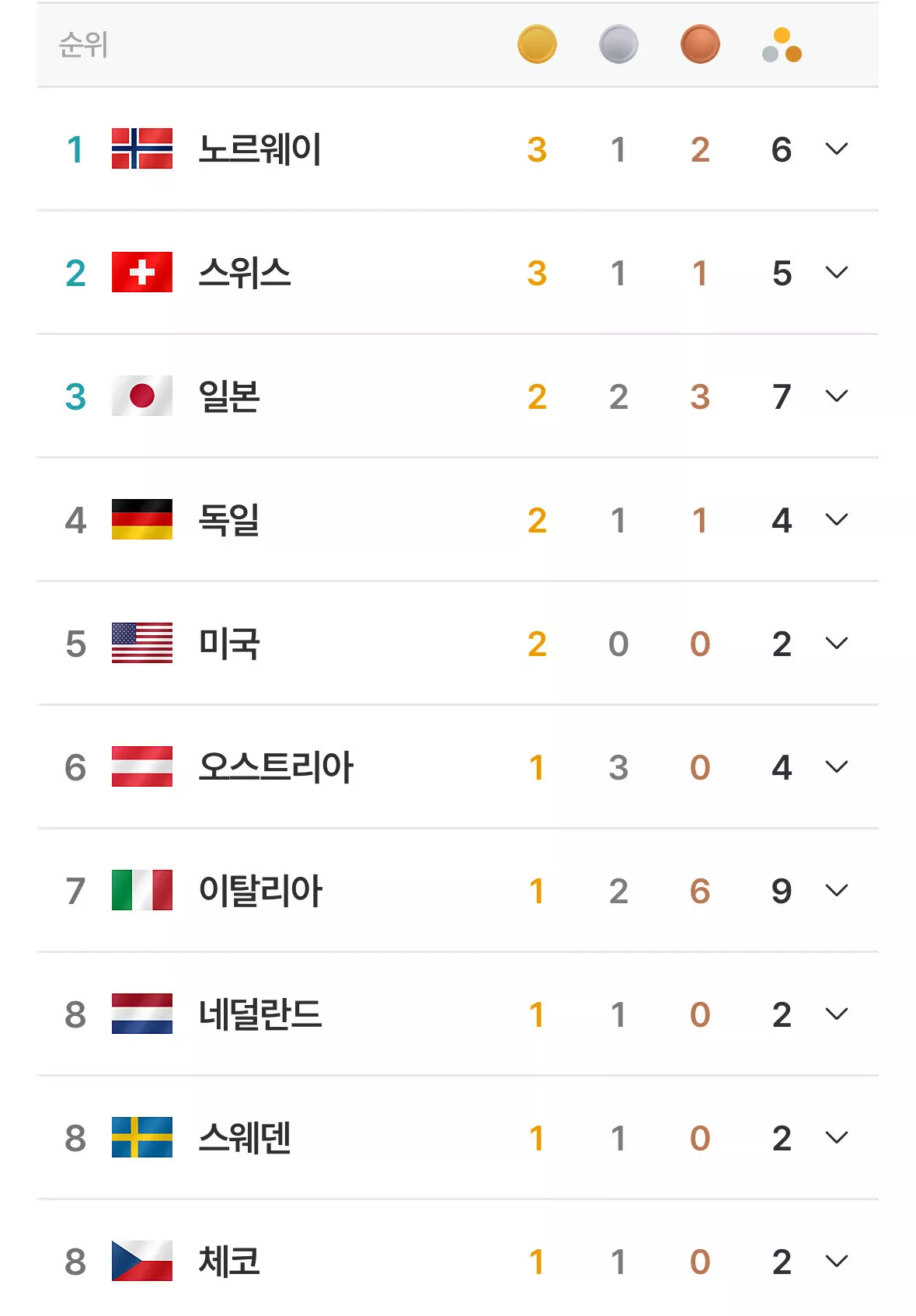
Task: Show 일본 medal breakdown
Action: tap(836, 396)
